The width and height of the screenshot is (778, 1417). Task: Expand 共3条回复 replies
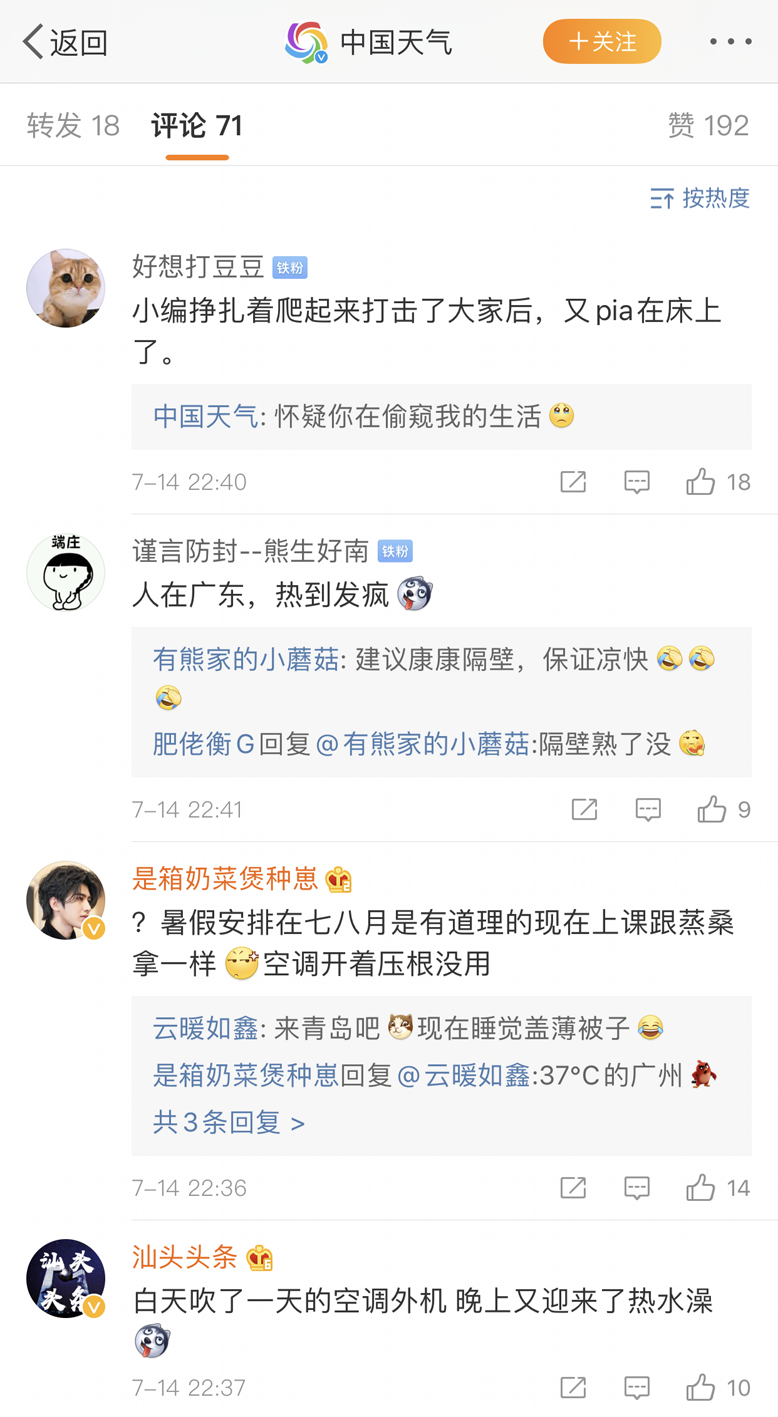(228, 1122)
